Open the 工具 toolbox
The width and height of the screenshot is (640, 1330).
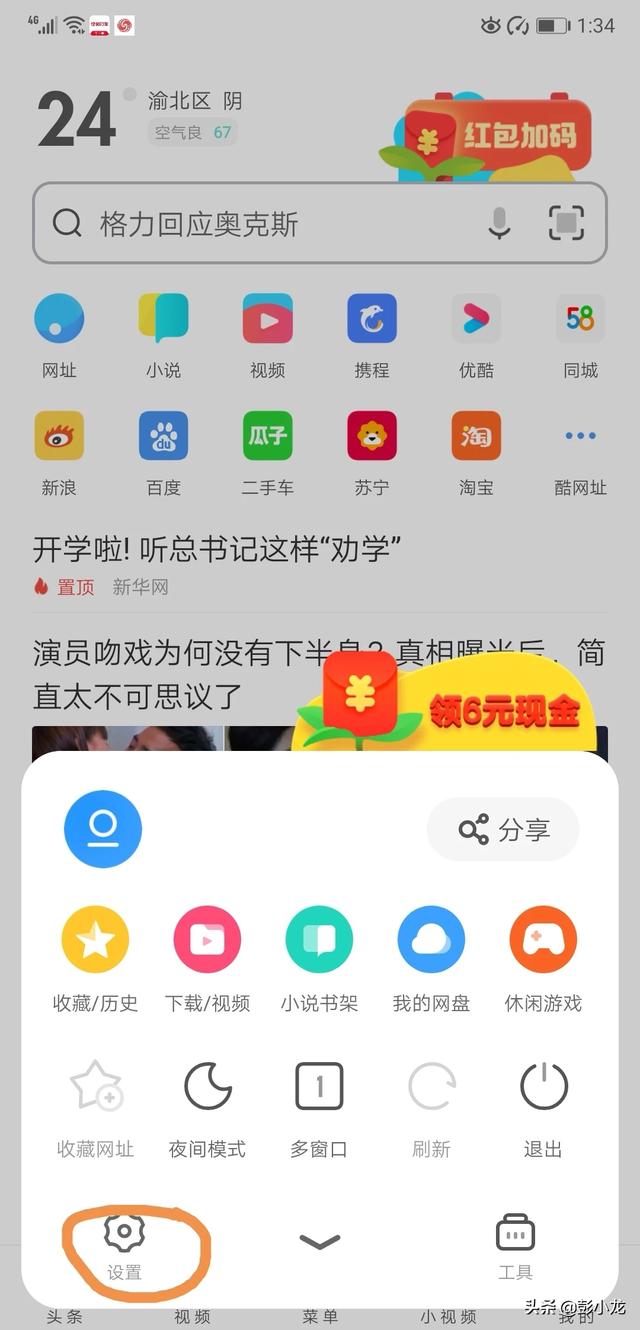tap(515, 1245)
